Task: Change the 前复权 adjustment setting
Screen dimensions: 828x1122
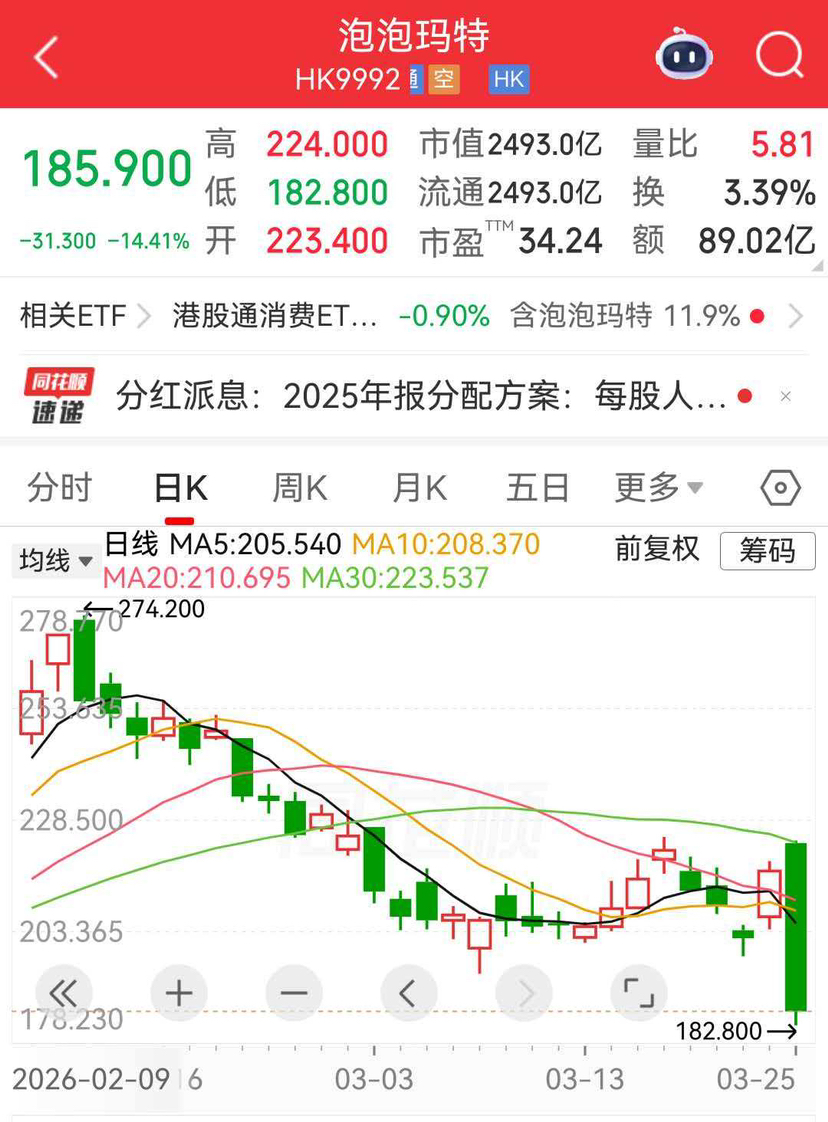Action: coord(657,549)
